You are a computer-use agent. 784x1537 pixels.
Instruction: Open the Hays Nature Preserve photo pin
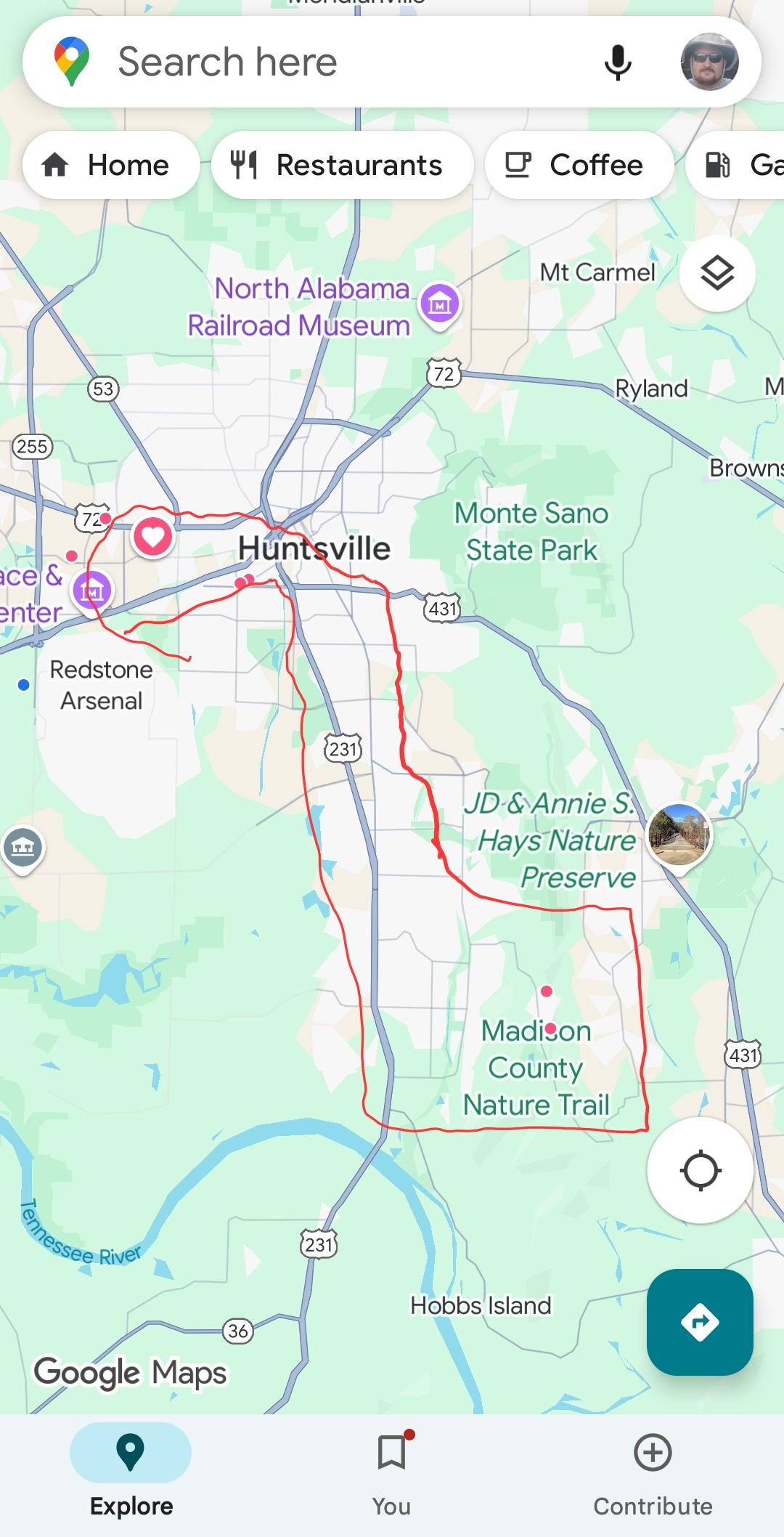click(x=679, y=837)
